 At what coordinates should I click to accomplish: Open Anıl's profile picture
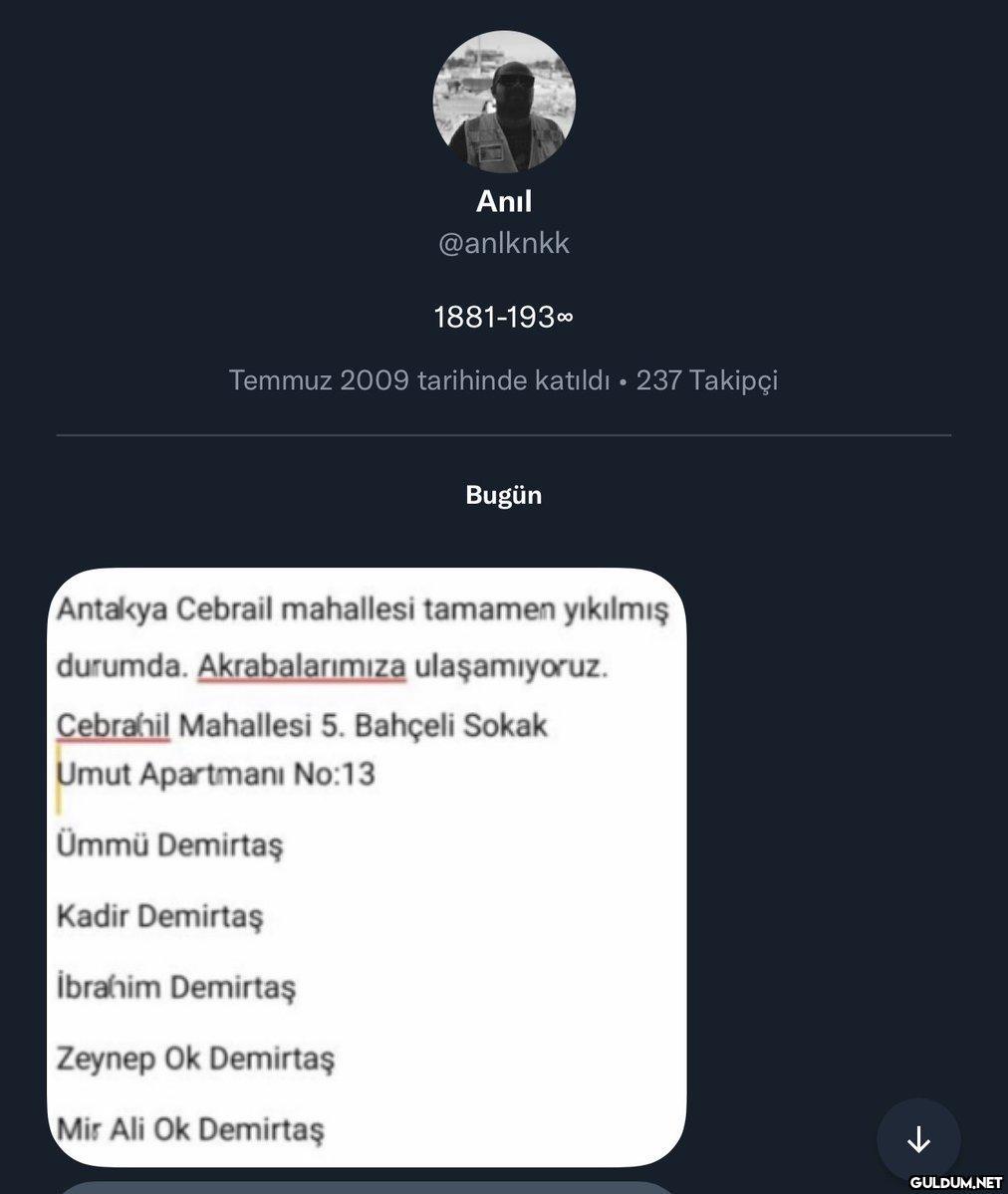click(x=504, y=103)
